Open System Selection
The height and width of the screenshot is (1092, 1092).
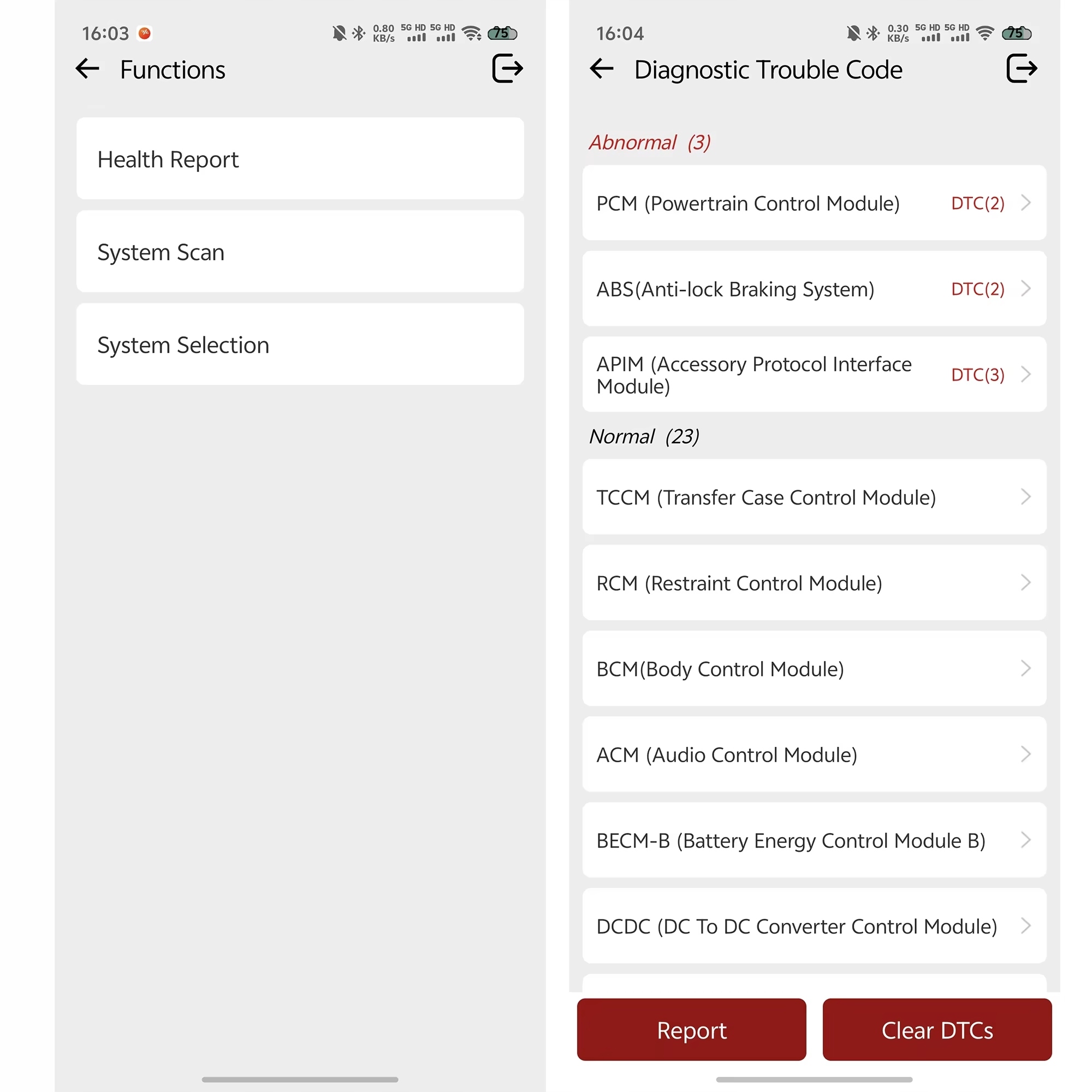click(300, 344)
